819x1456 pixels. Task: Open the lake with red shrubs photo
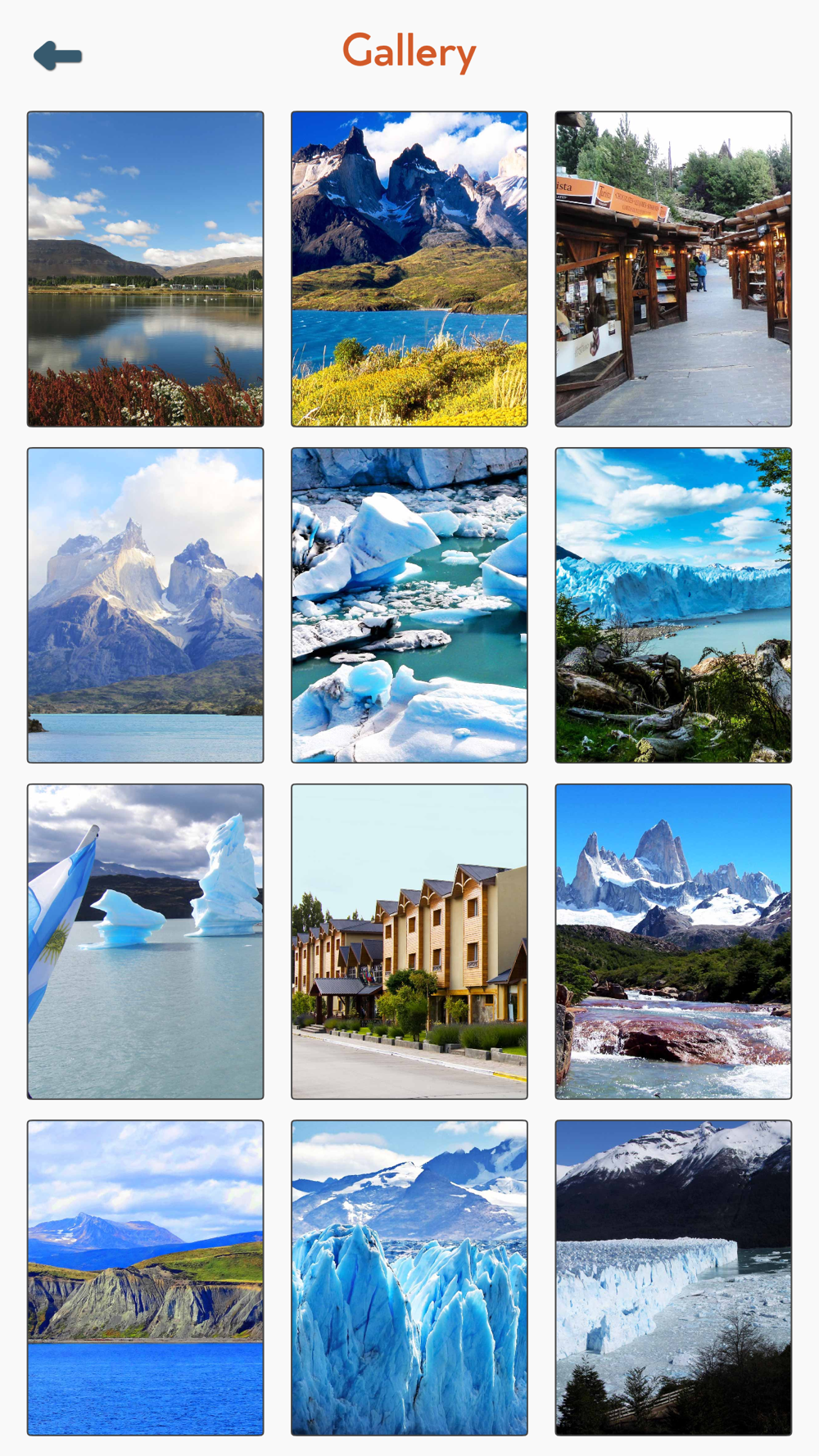pos(146,269)
